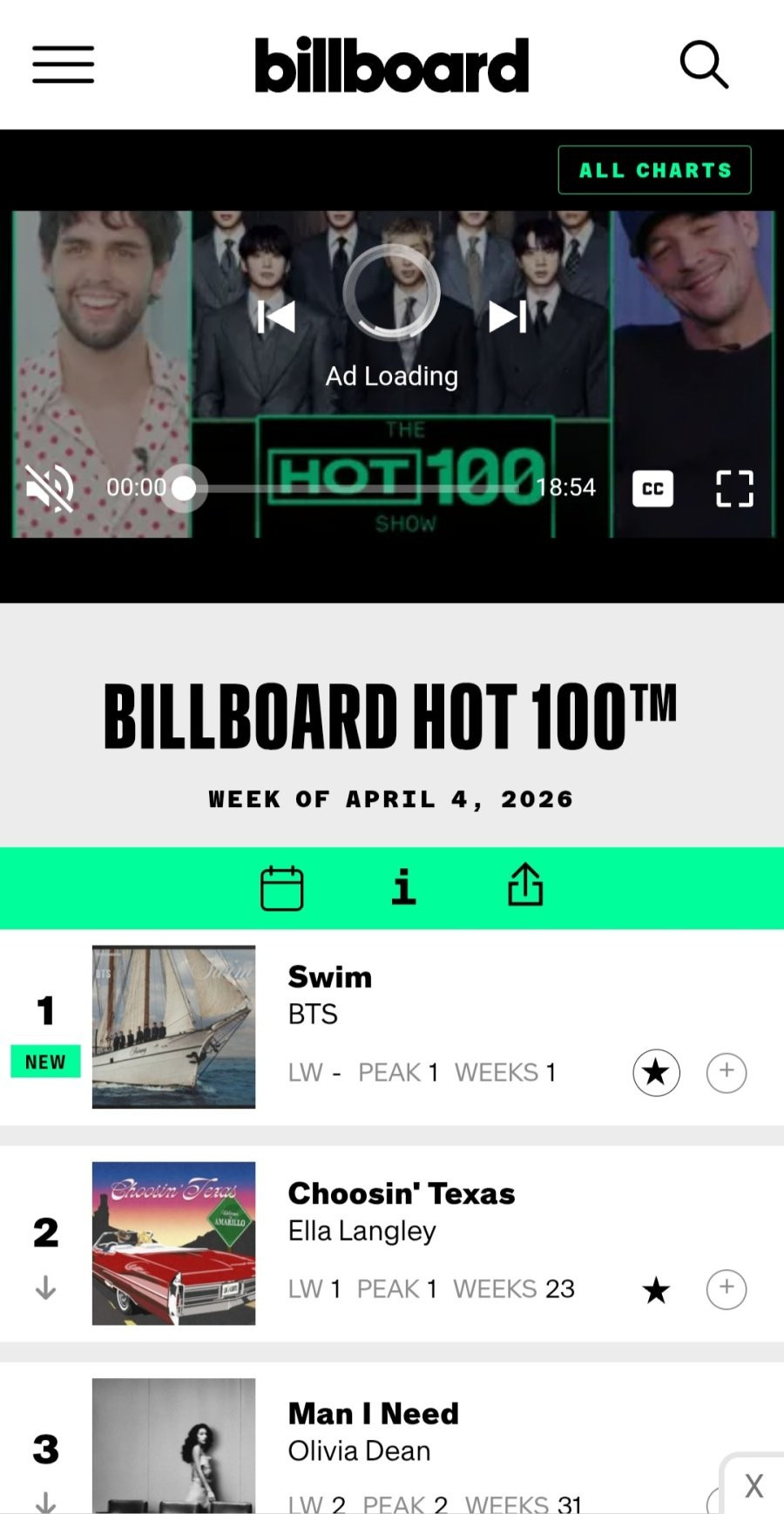Viewport: 784px width, 1514px height.
Task: Skip to the next video
Action: (508, 316)
